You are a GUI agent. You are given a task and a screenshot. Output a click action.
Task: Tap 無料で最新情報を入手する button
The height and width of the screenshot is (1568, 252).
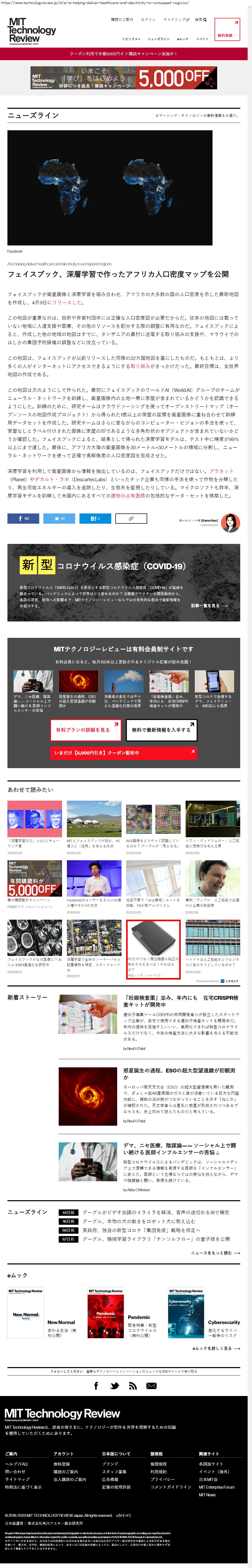coord(161,730)
